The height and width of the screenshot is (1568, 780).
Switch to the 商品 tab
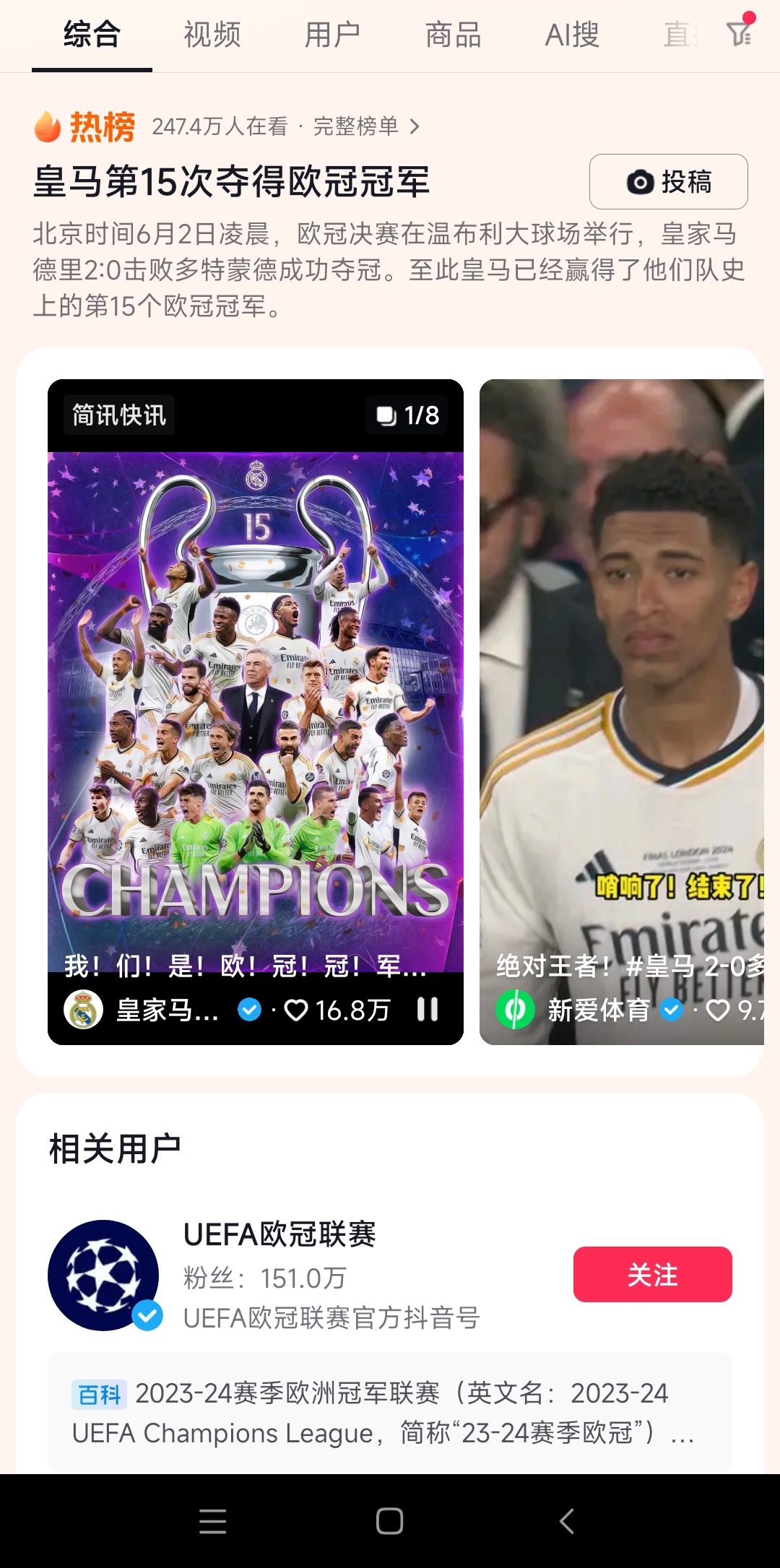coord(453,35)
